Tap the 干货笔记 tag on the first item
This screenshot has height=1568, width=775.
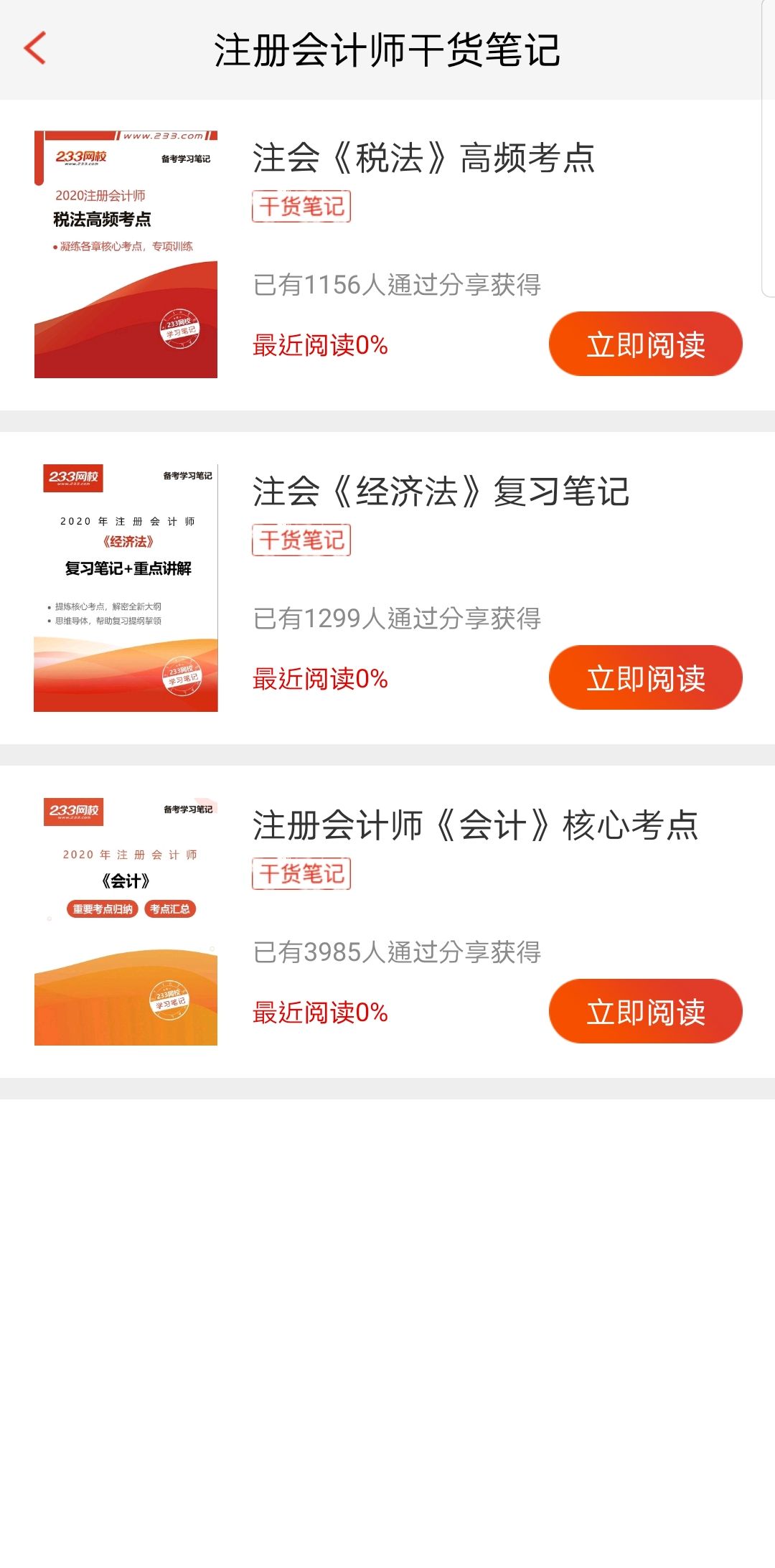point(301,207)
